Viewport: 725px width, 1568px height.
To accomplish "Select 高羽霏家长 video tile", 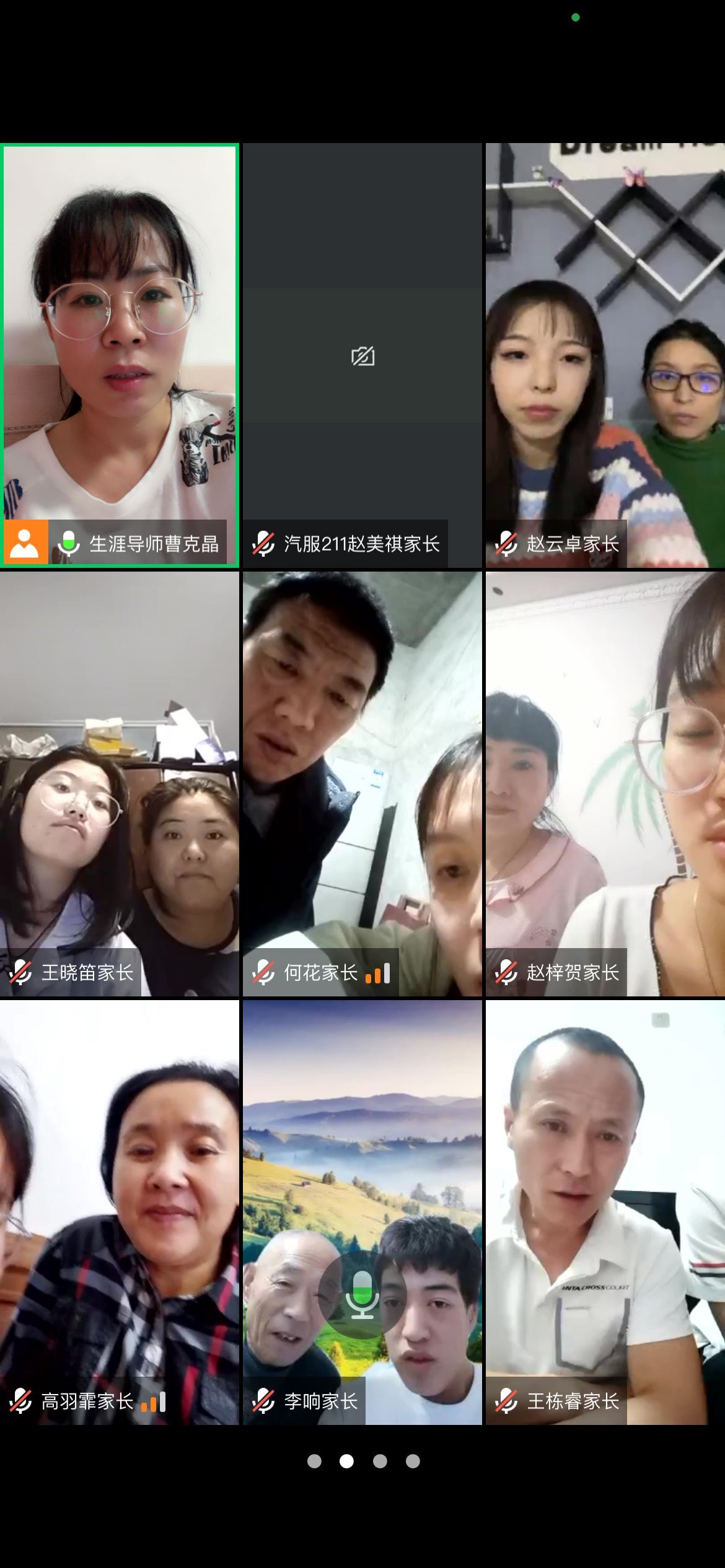I will [120, 1212].
